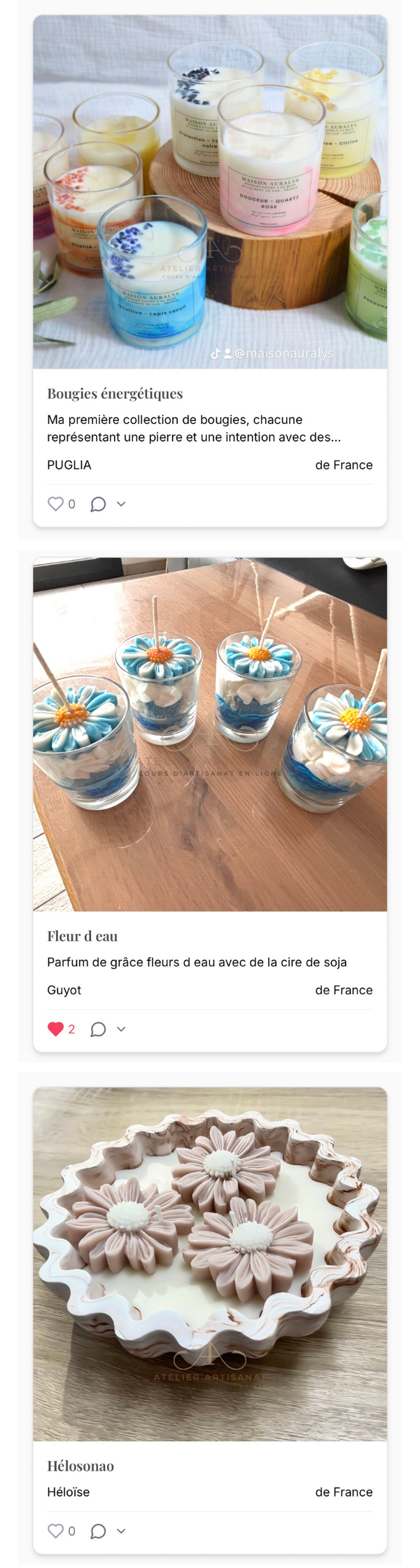Like the Hélosonao post
This screenshot has height=1568, width=420.
(55, 1530)
